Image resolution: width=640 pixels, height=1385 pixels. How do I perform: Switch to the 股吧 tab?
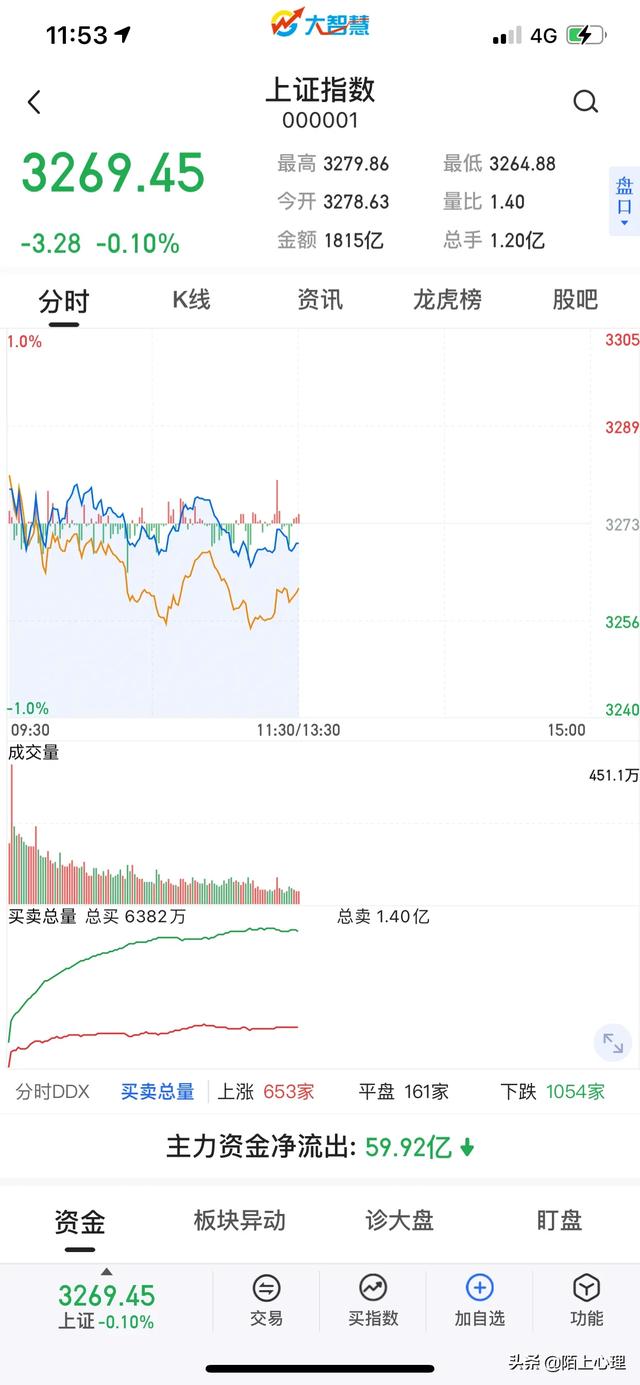[575, 299]
